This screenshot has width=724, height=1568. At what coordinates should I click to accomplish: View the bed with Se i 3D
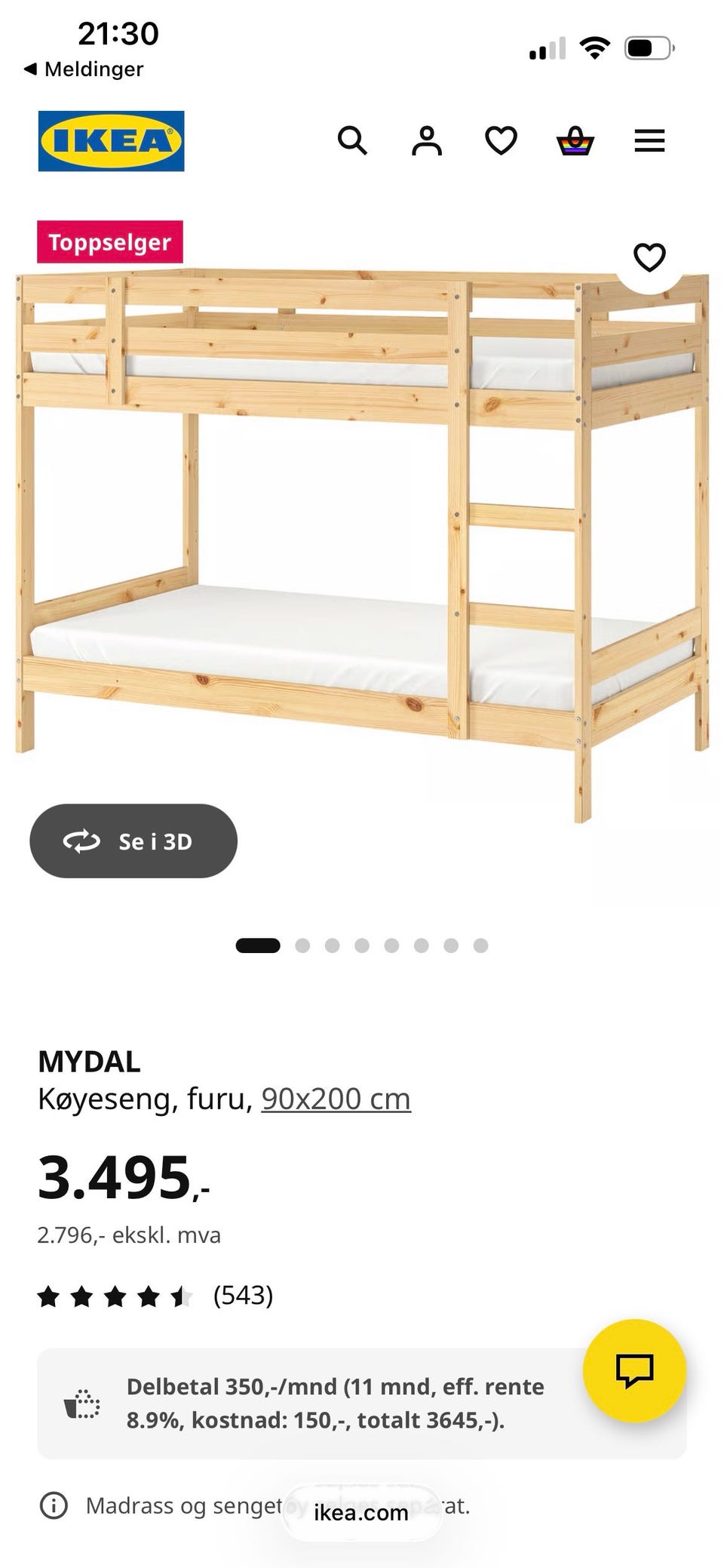133,841
